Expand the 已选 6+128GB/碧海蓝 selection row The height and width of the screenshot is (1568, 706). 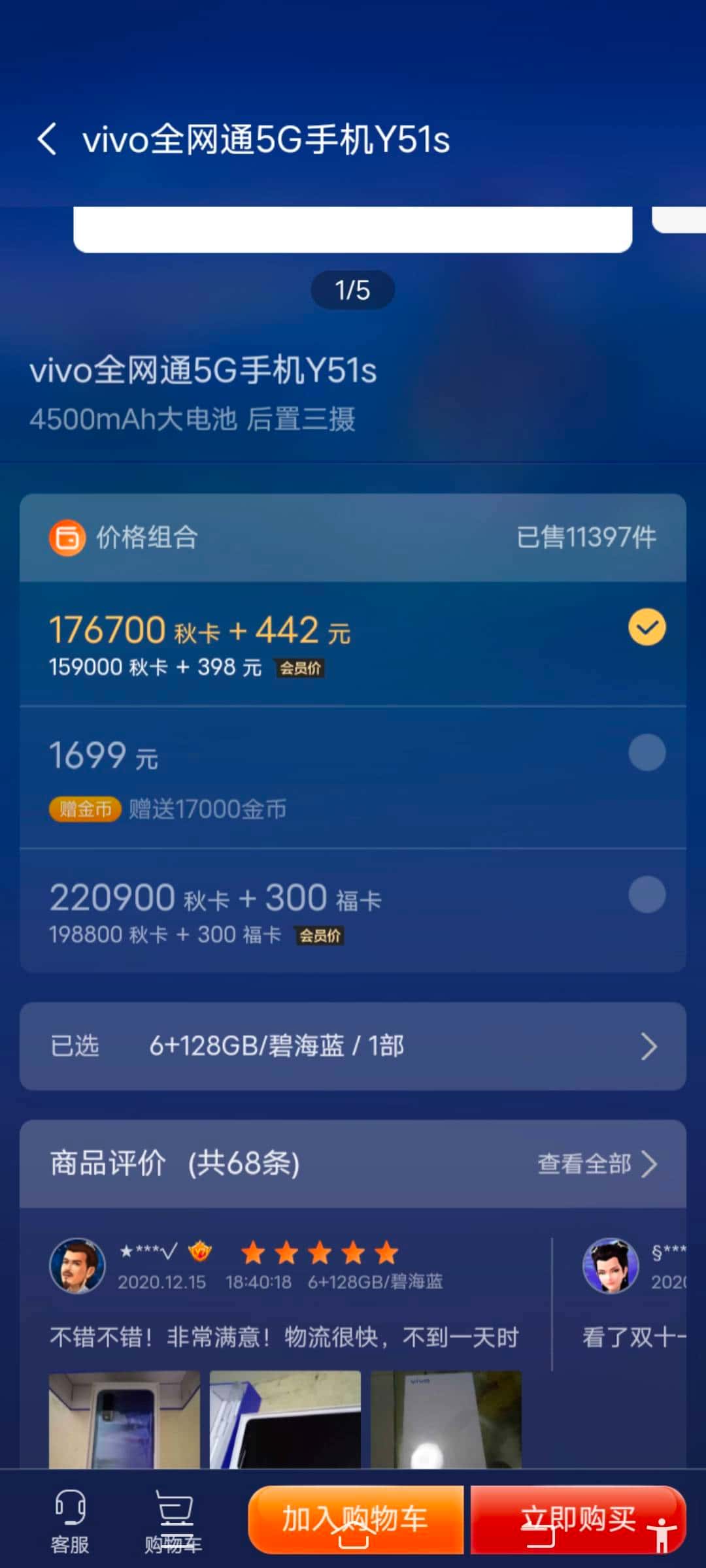(353, 1045)
